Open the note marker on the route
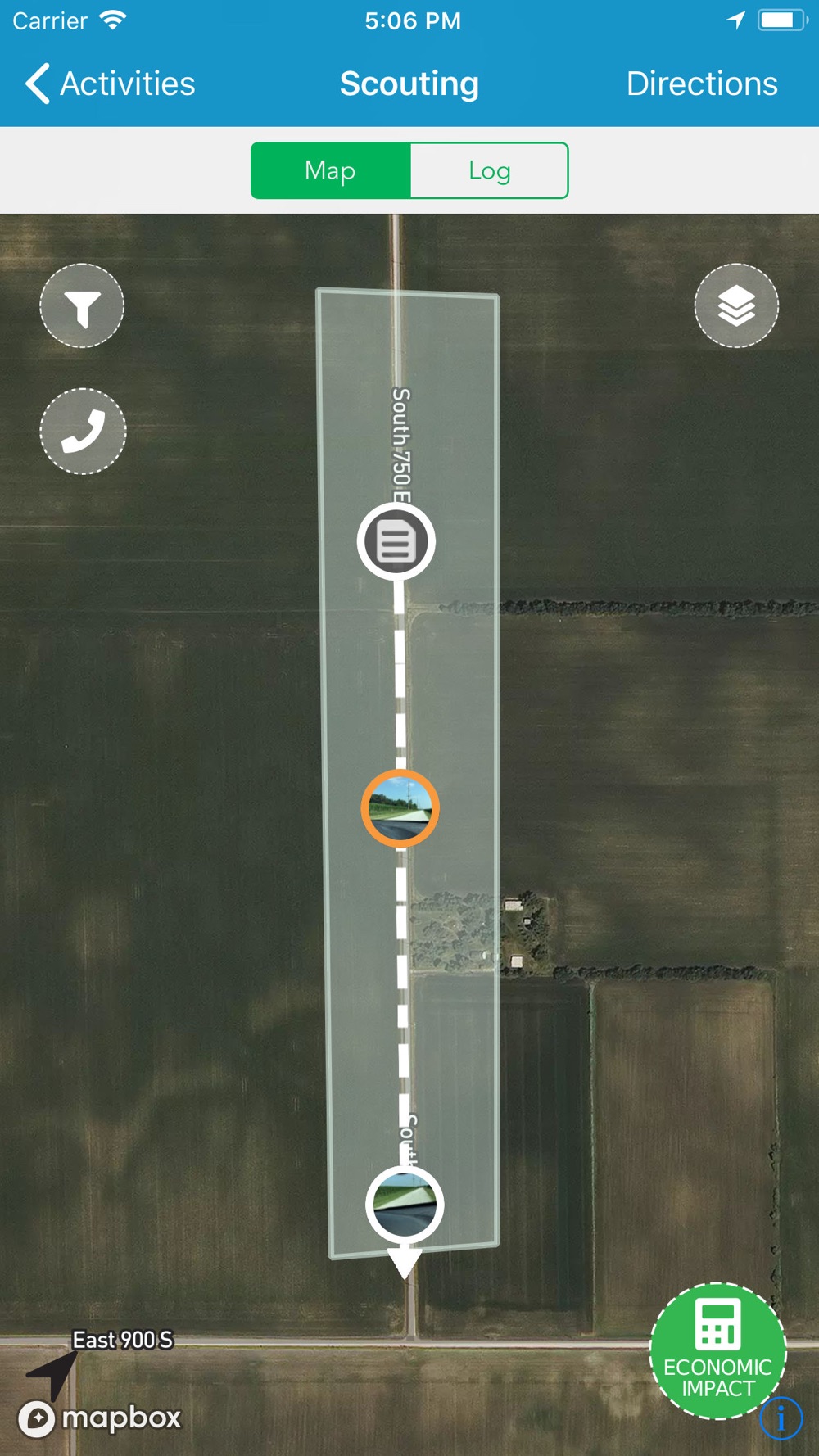 (396, 541)
